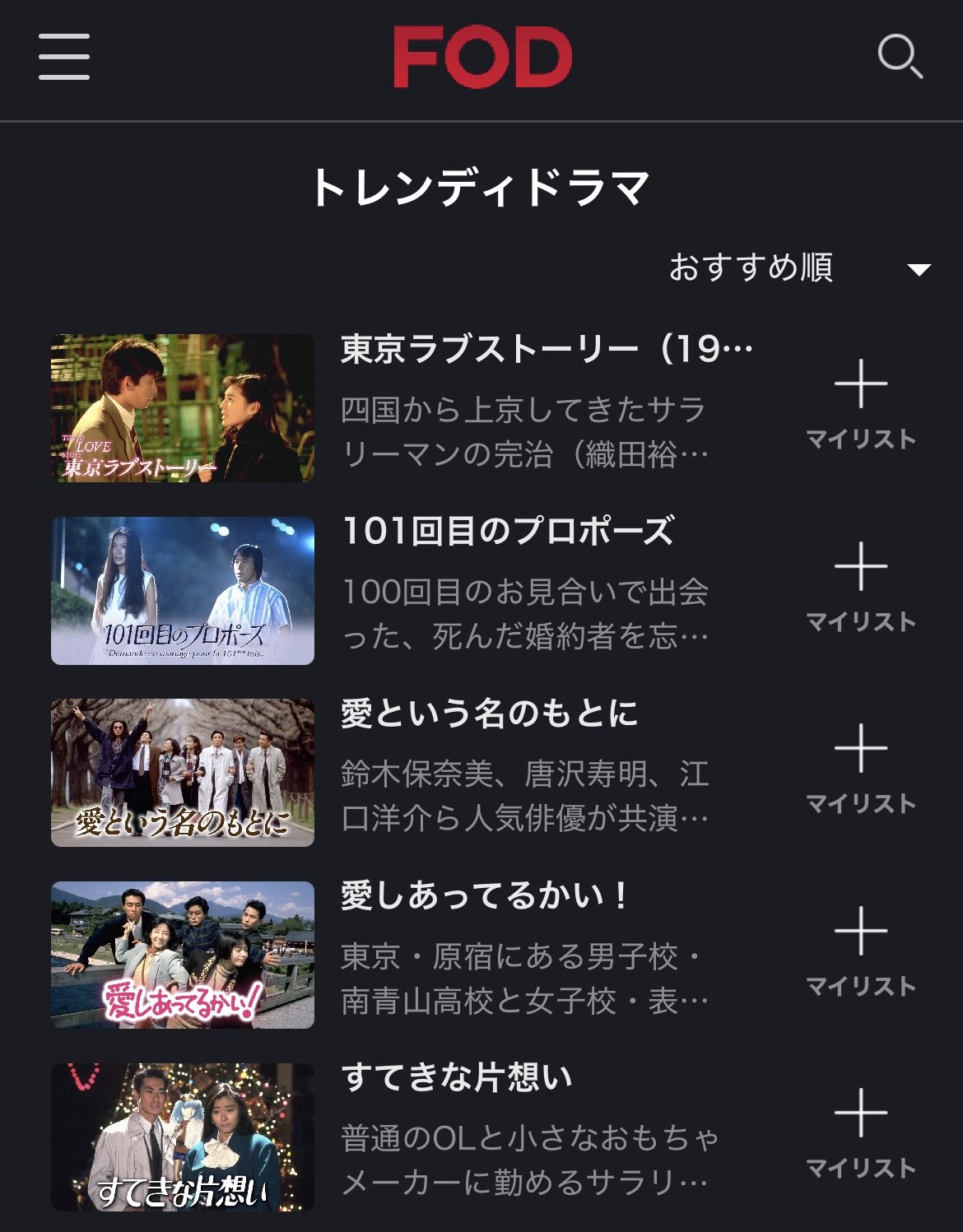This screenshot has height=1232, width=963.
Task: Open the 101回目のプロポーズ thumbnail
Action: pos(183,591)
